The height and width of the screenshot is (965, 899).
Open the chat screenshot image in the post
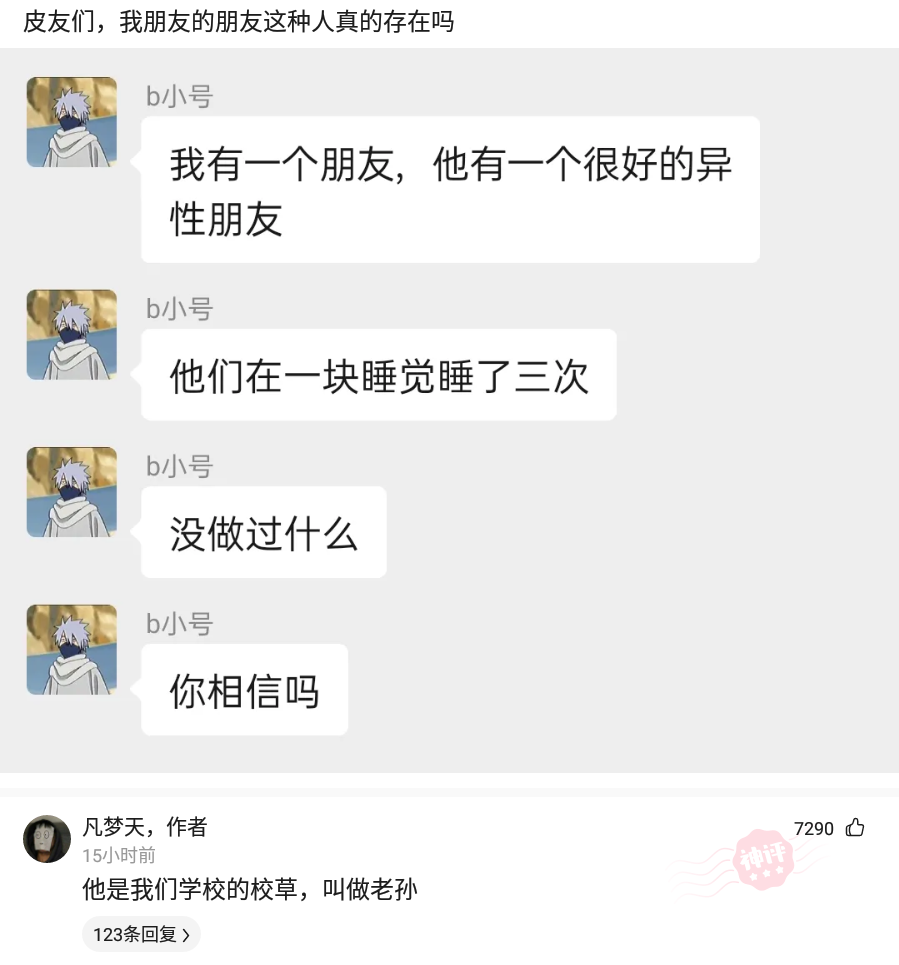pos(450,410)
